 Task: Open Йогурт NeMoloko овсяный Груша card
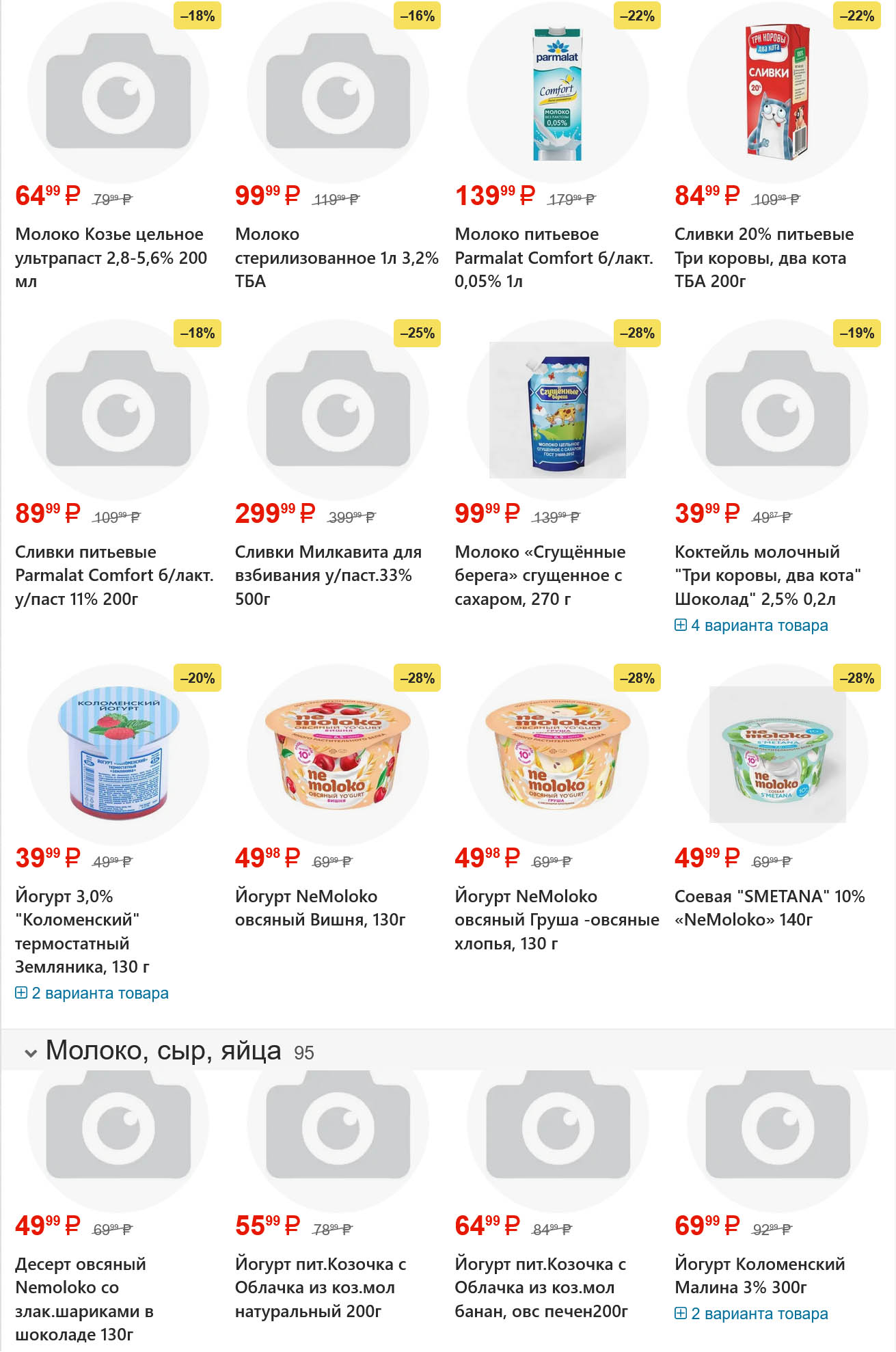click(x=556, y=919)
